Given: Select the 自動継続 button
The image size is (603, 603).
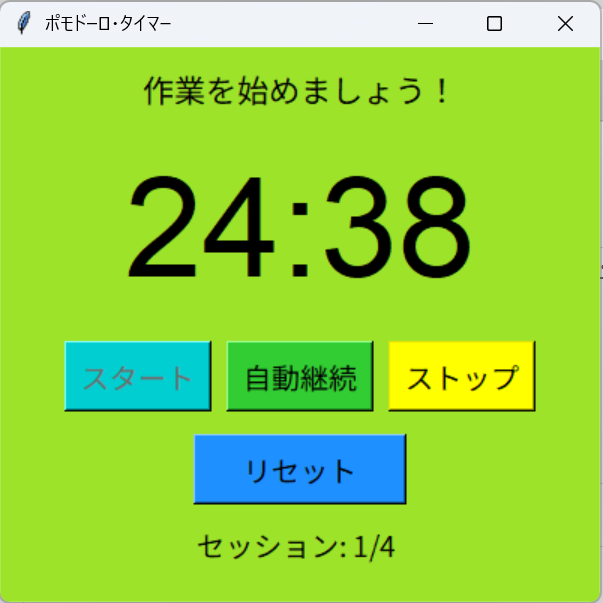Looking at the screenshot, I should coord(300,377).
